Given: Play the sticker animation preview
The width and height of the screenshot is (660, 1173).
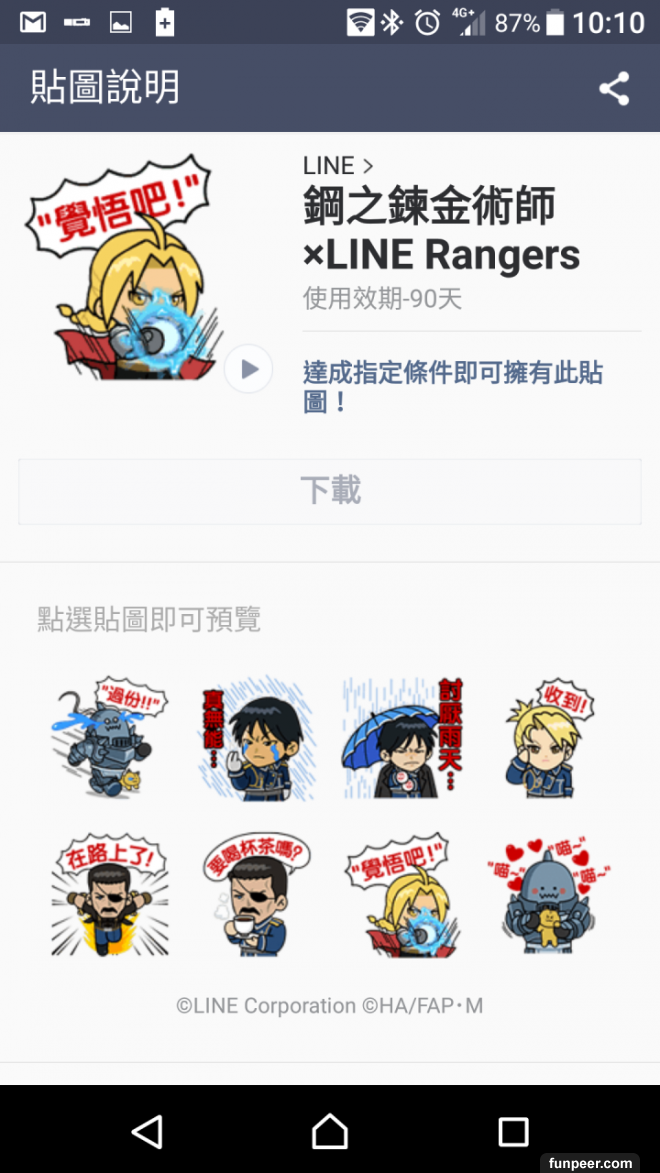Looking at the screenshot, I should pyautogui.click(x=248, y=369).
